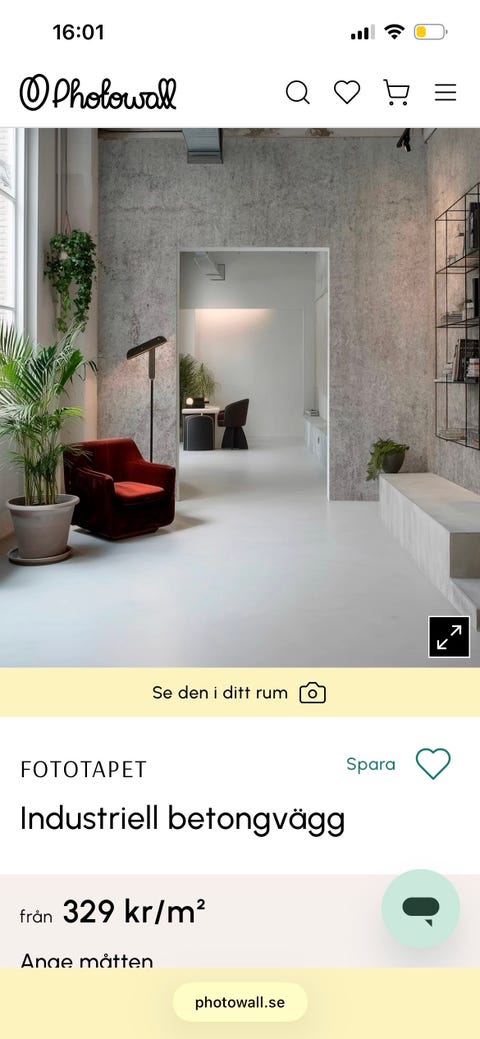Save product with Spara heart
Viewport: 480px width, 1039px height.
coord(433,764)
